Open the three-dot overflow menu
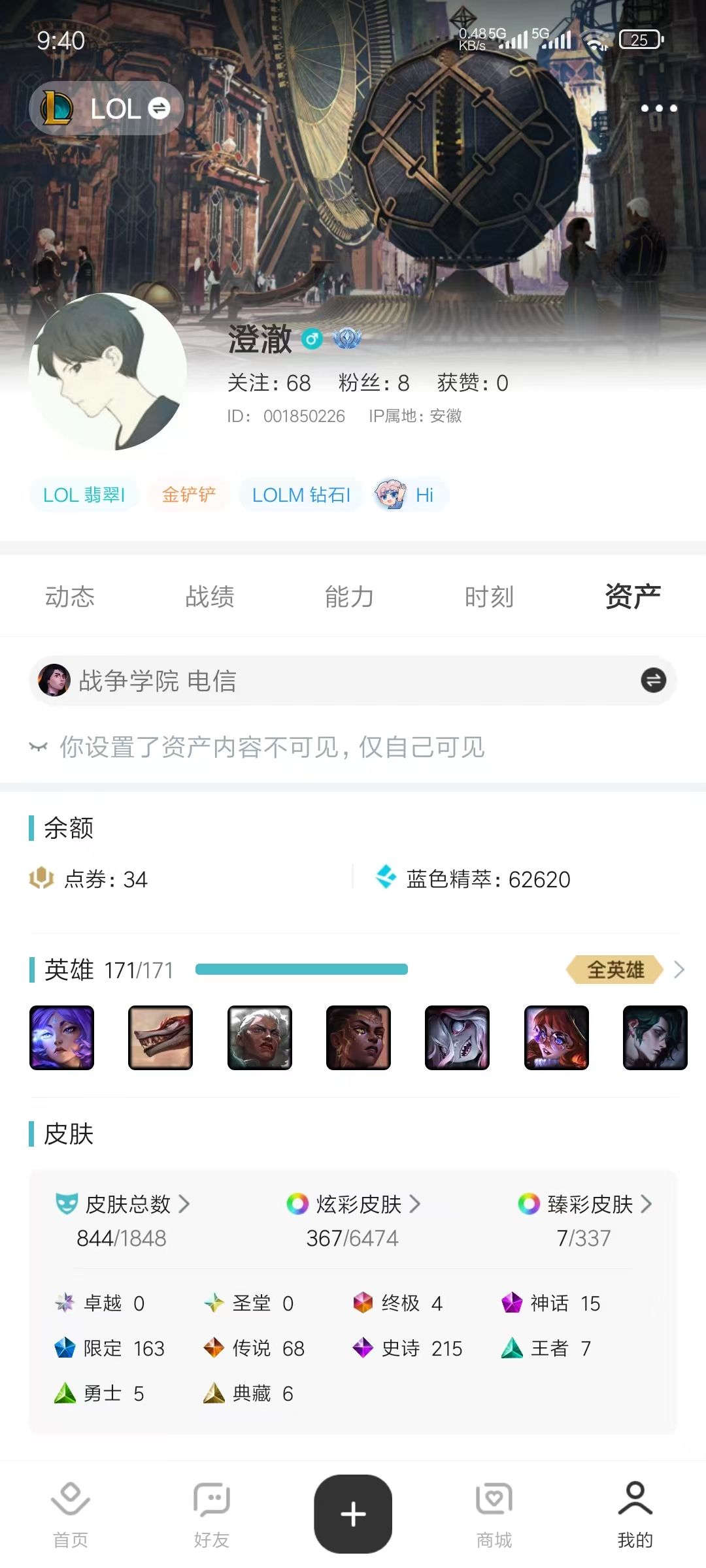This screenshot has height=1568, width=706. pos(658,108)
